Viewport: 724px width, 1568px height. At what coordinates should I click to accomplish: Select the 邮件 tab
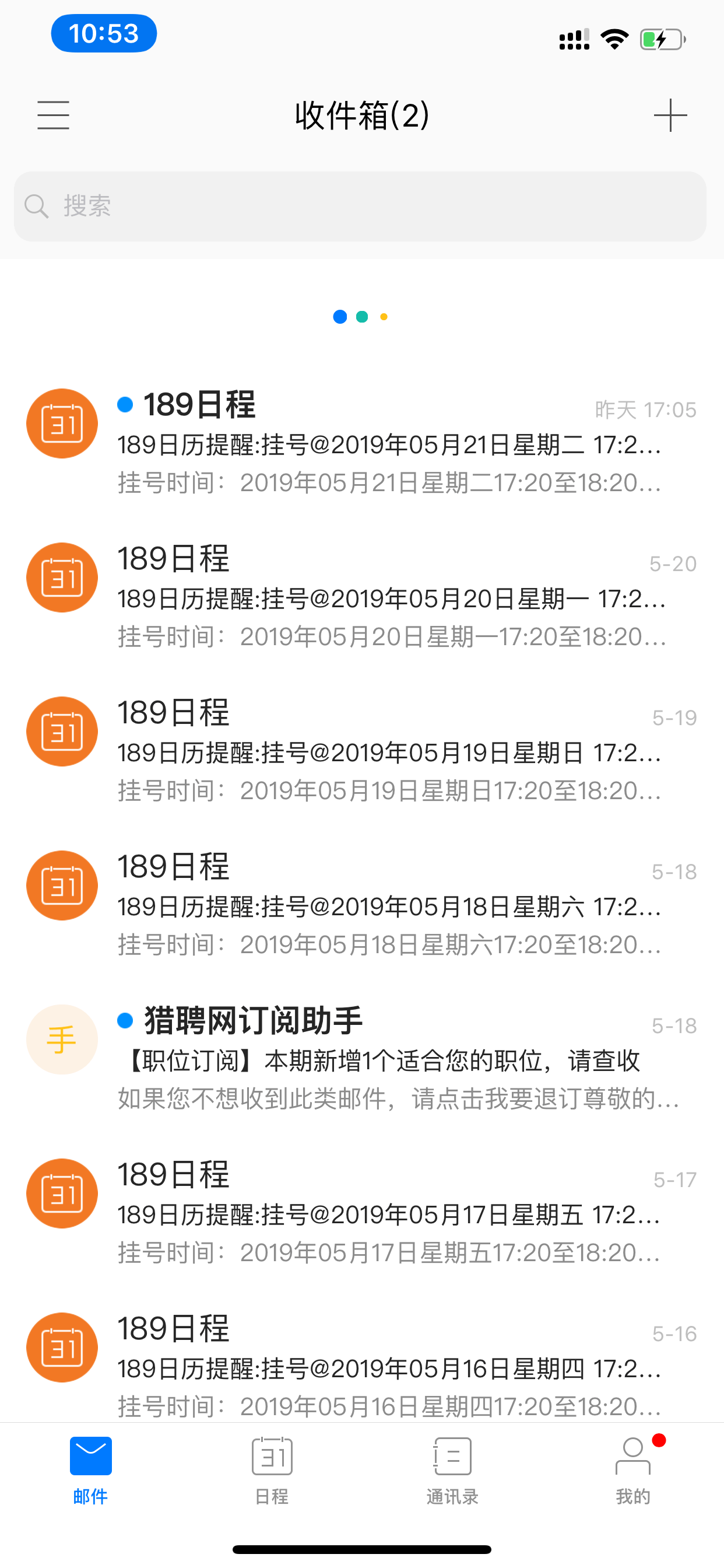point(91,1469)
